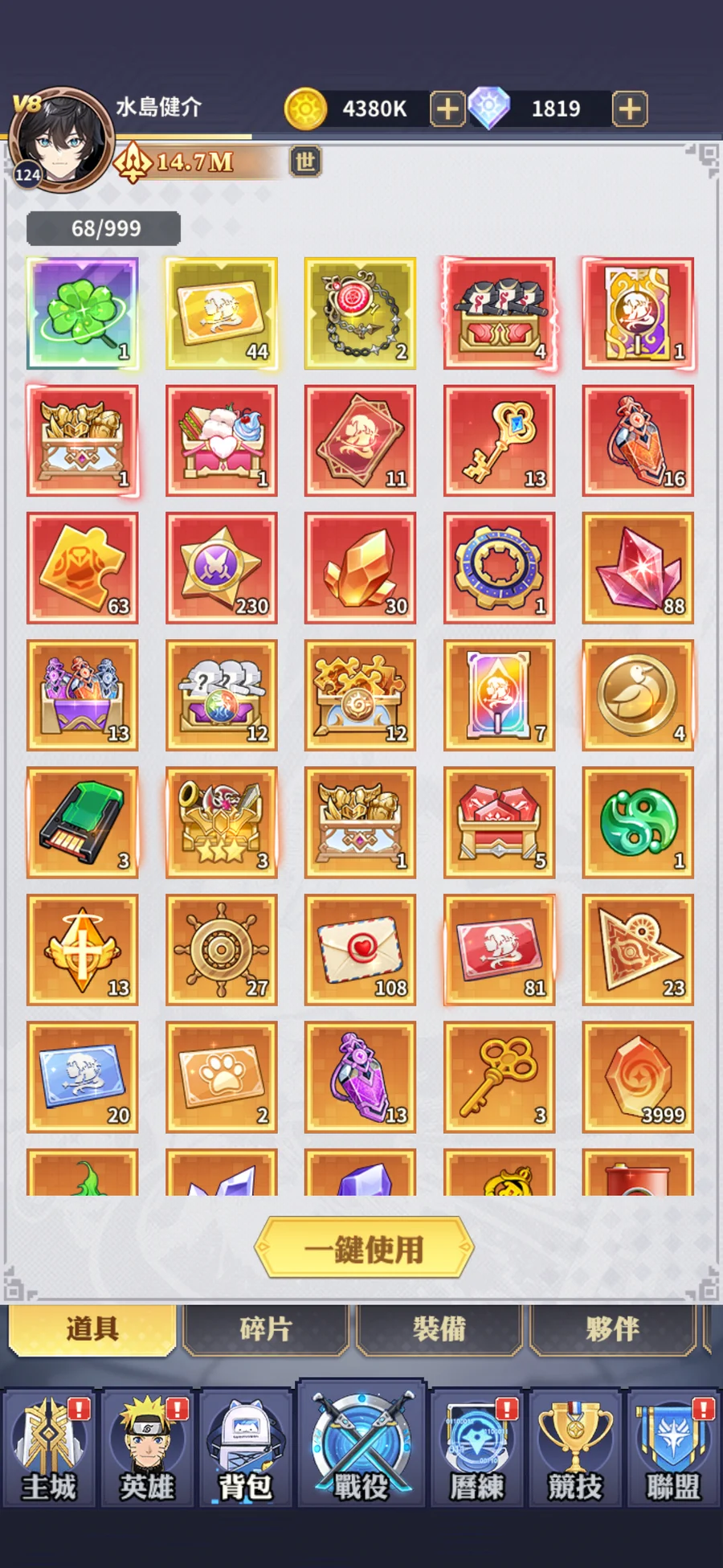The image size is (723, 1568).
Task: Select the ship wheel item with 27
Action: [222, 950]
